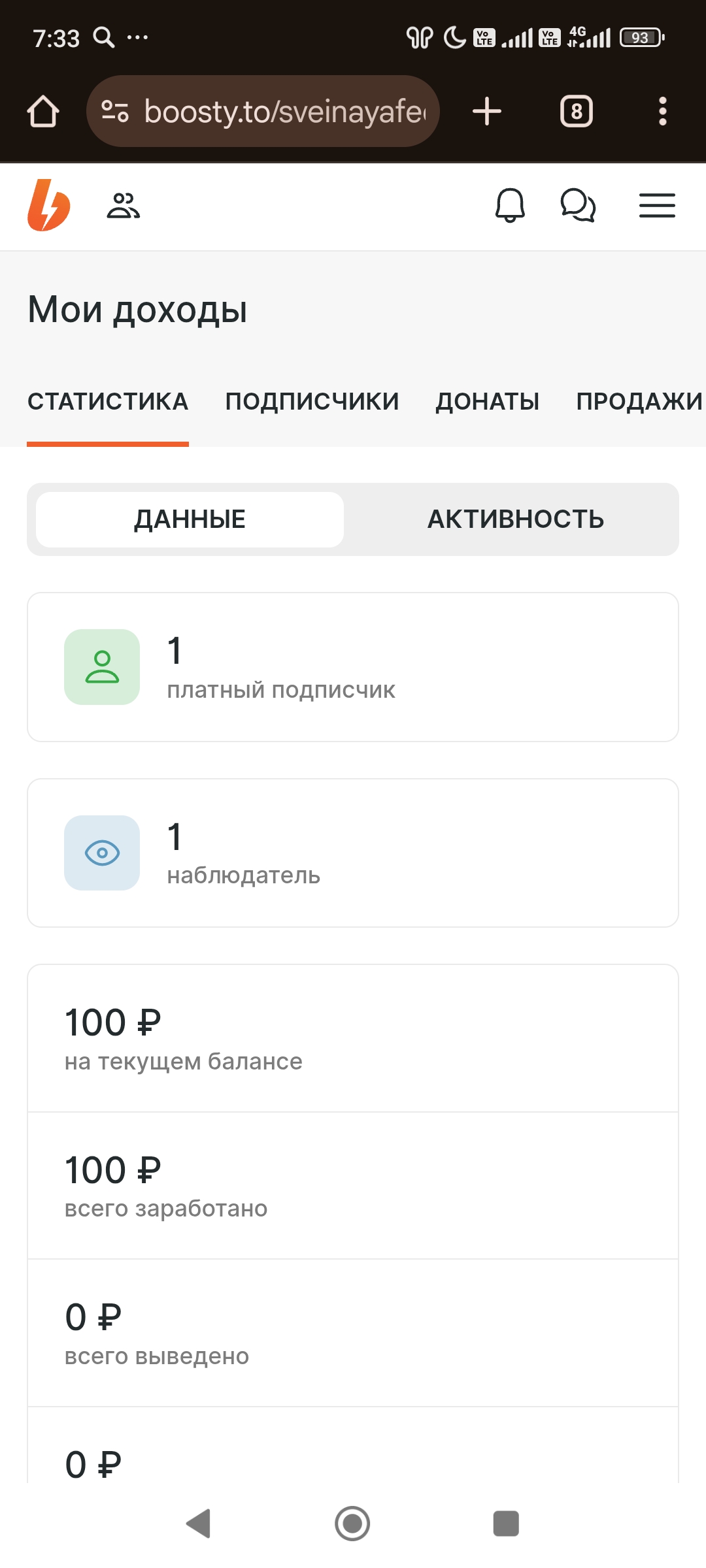The image size is (706, 1568).
Task: Open the tab switcher showing 8 tabs
Action: coord(577,111)
